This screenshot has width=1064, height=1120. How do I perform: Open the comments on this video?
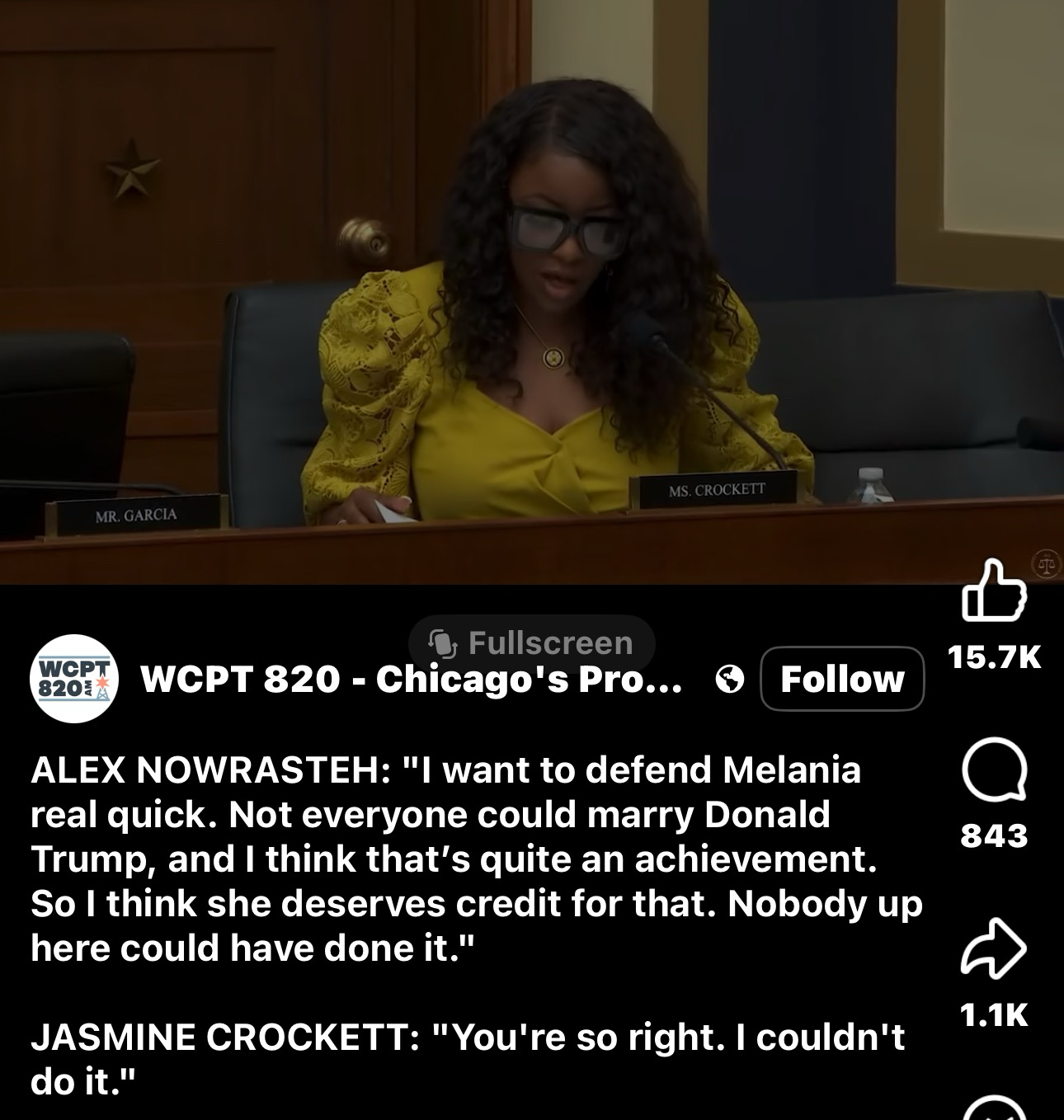994,770
